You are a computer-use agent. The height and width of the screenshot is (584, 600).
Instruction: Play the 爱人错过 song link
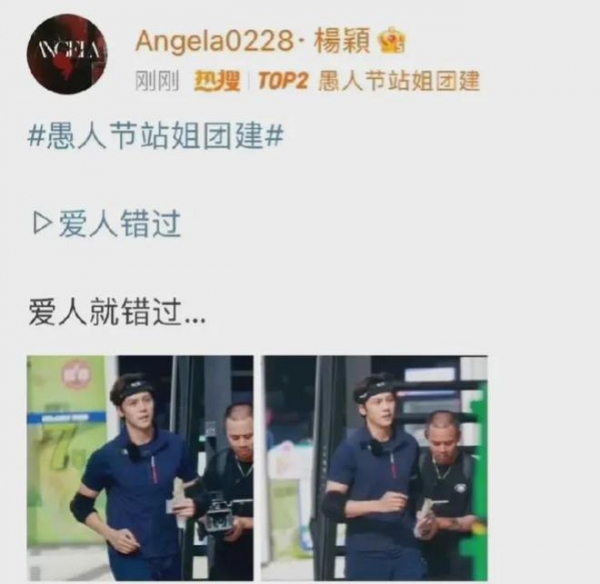click(108, 224)
